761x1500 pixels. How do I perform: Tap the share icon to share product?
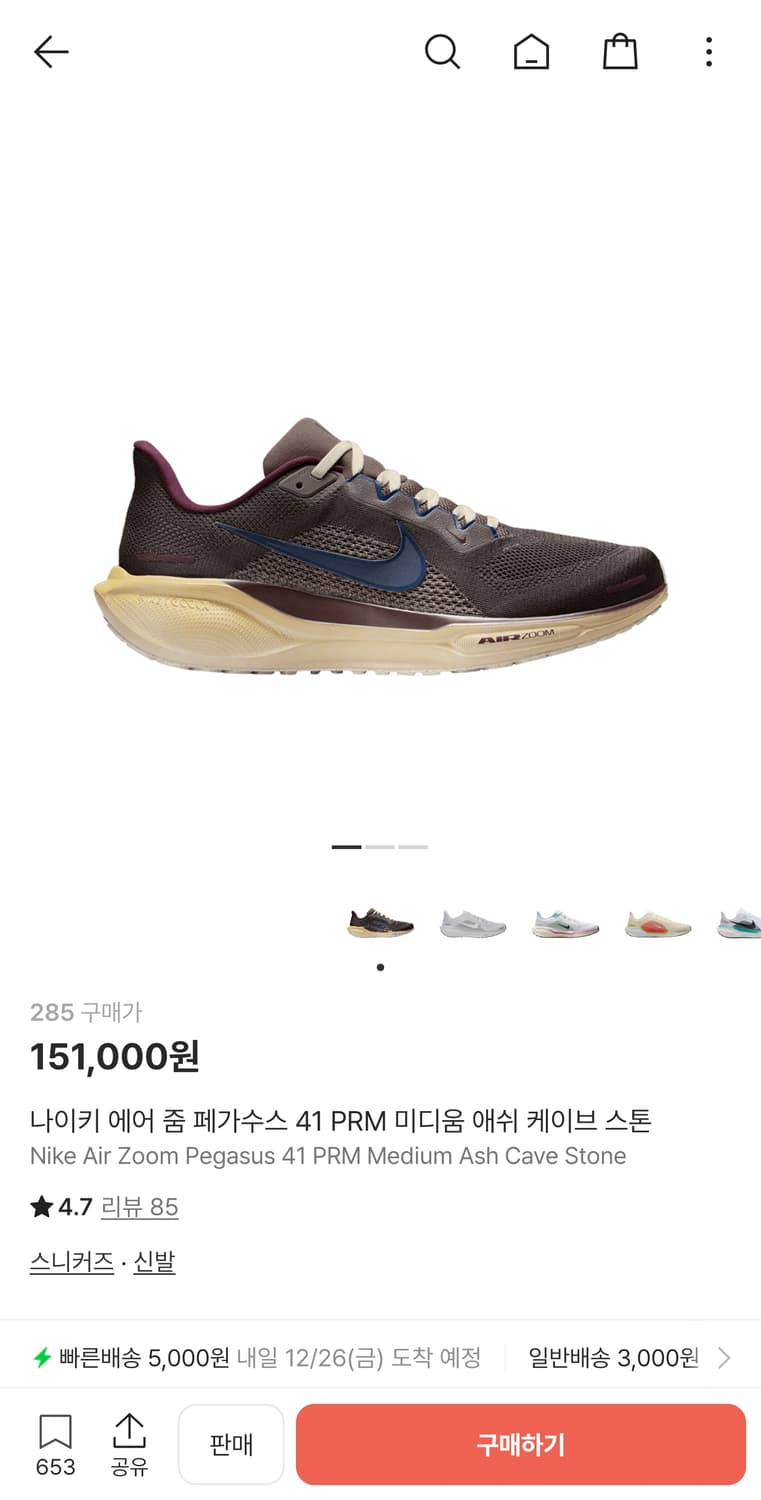click(130, 1432)
